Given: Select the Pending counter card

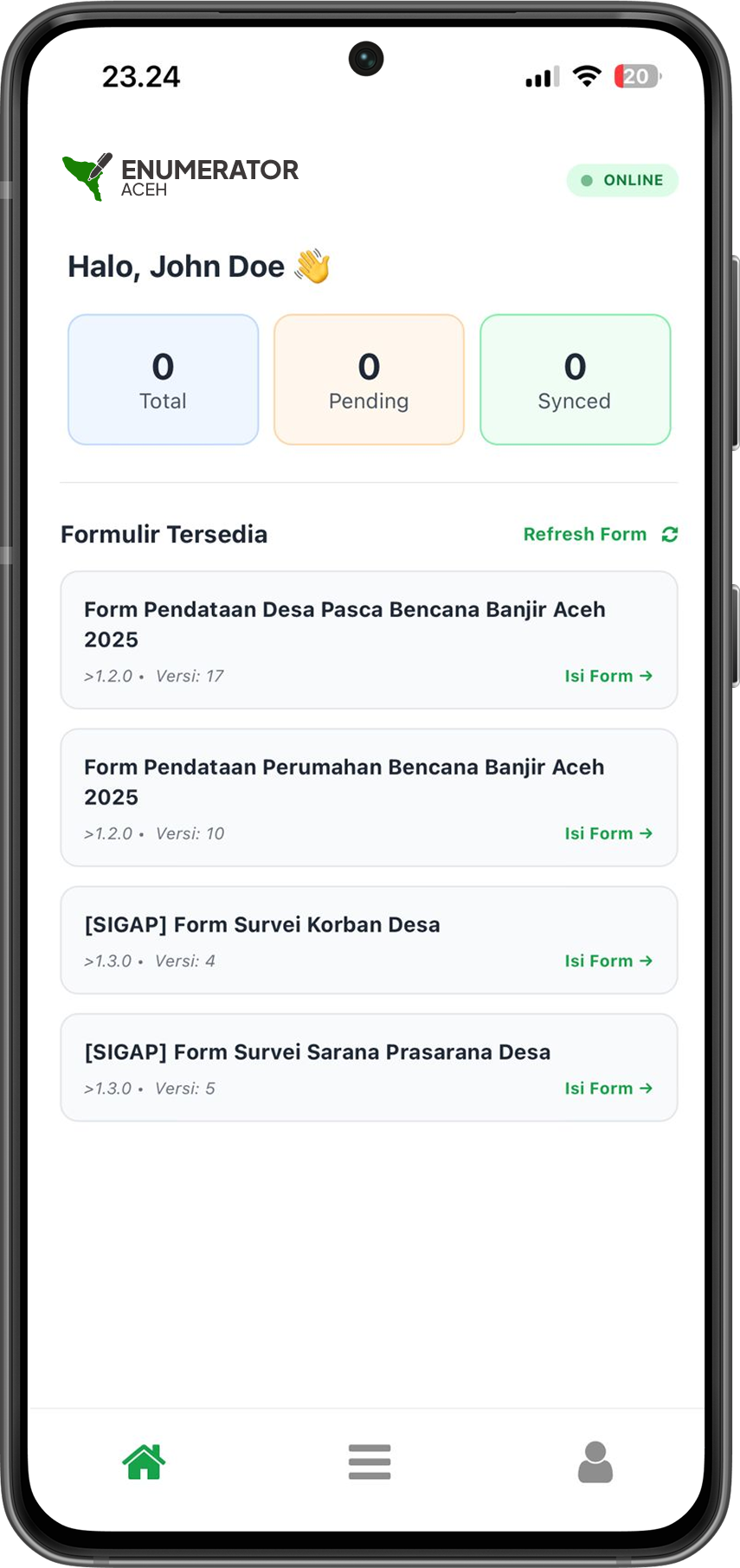Looking at the screenshot, I should [x=369, y=379].
